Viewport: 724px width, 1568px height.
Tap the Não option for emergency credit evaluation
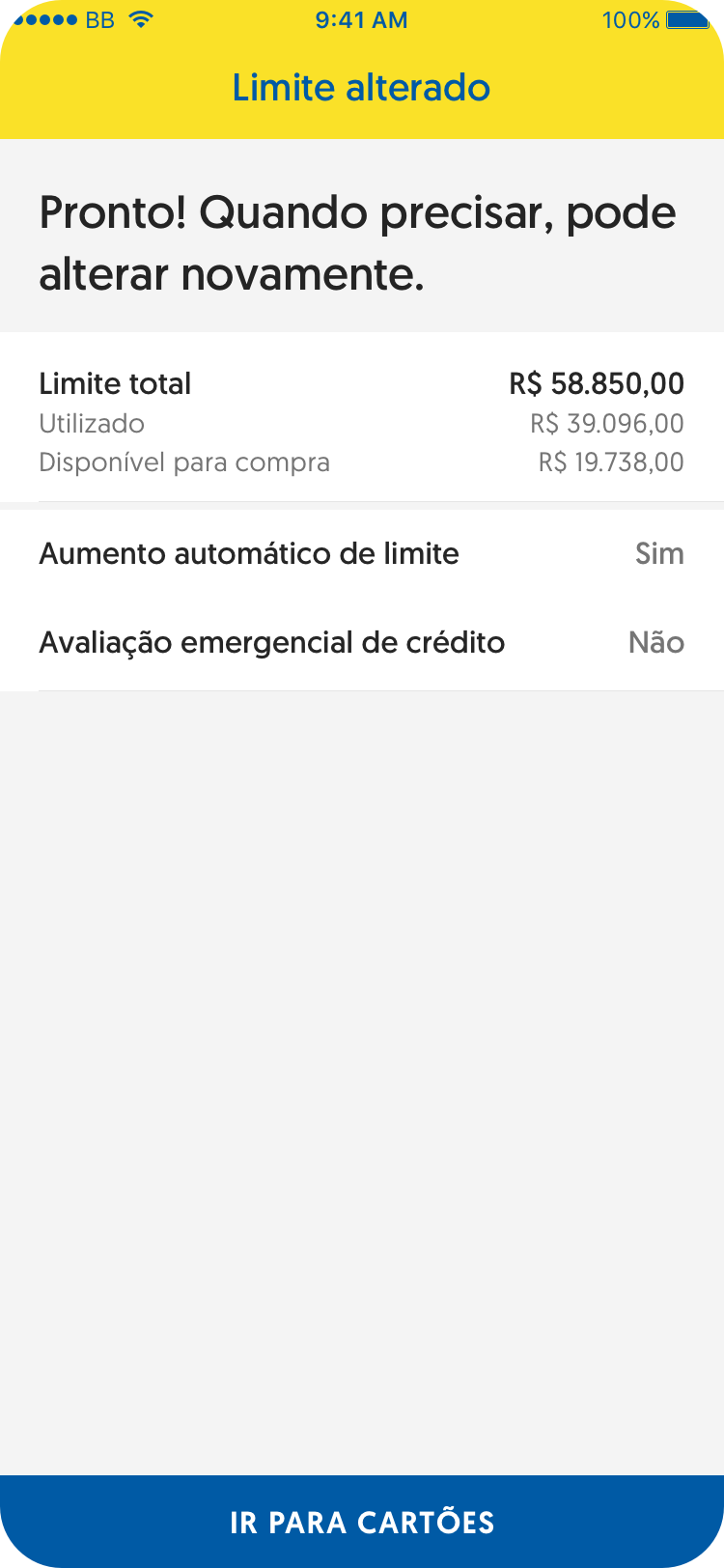click(x=655, y=642)
